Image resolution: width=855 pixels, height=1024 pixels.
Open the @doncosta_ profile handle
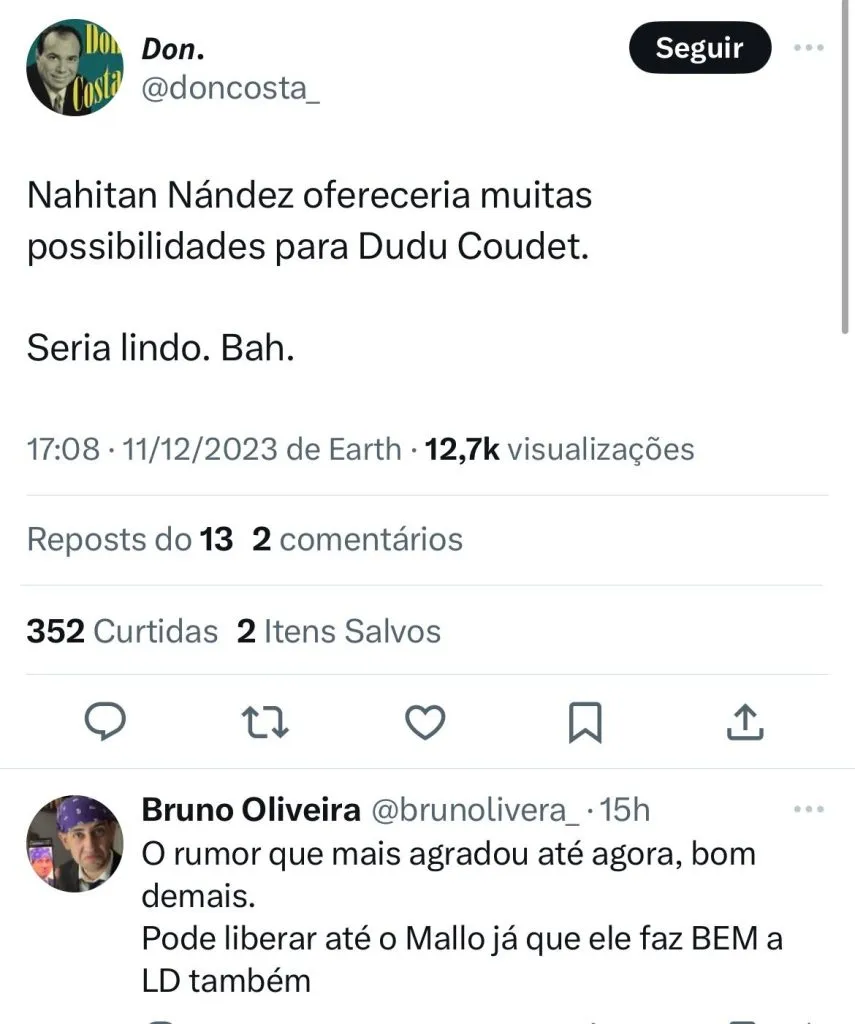click(x=231, y=90)
